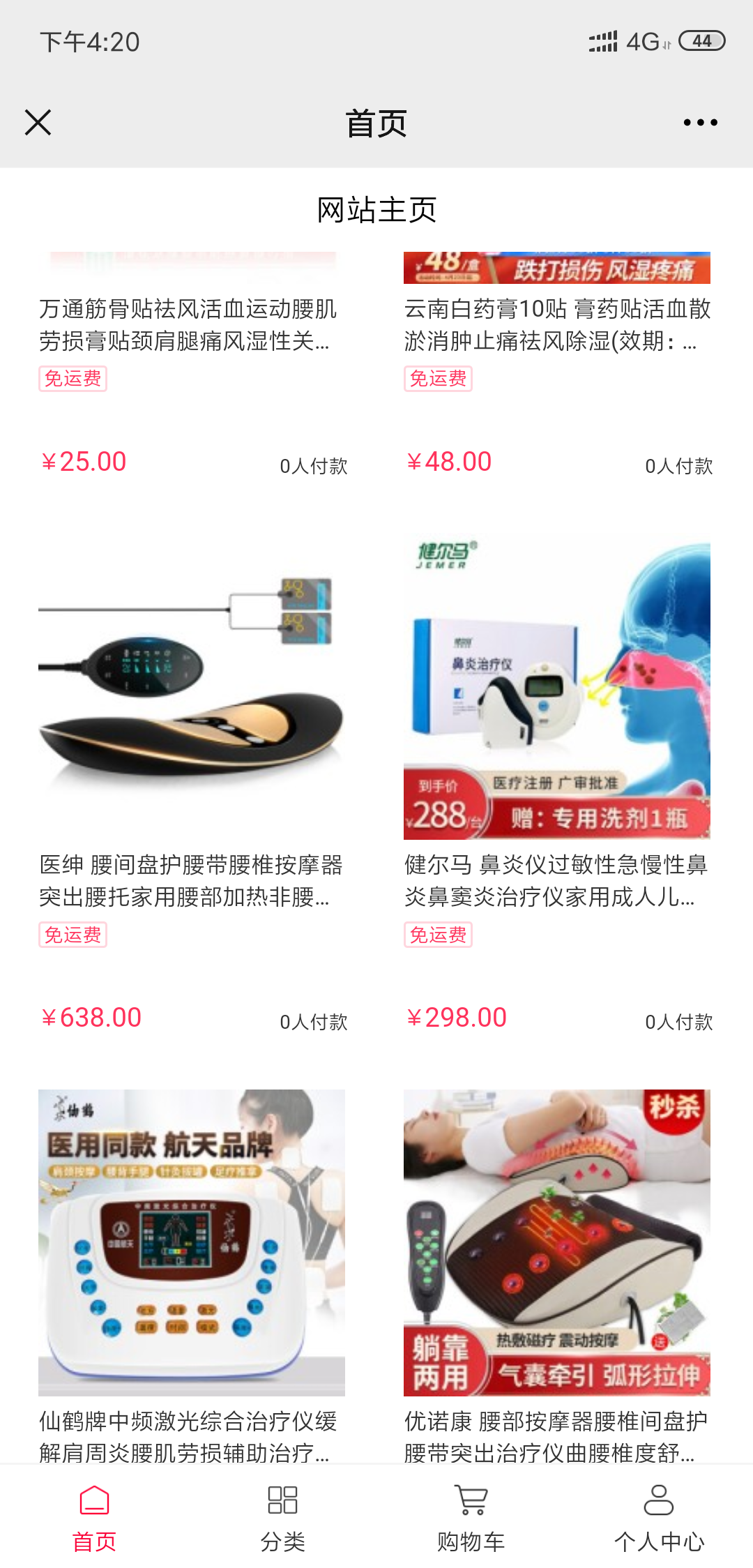The image size is (753, 1568).
Task: Open the three-dot overflow menu
Action: (700, 123)
